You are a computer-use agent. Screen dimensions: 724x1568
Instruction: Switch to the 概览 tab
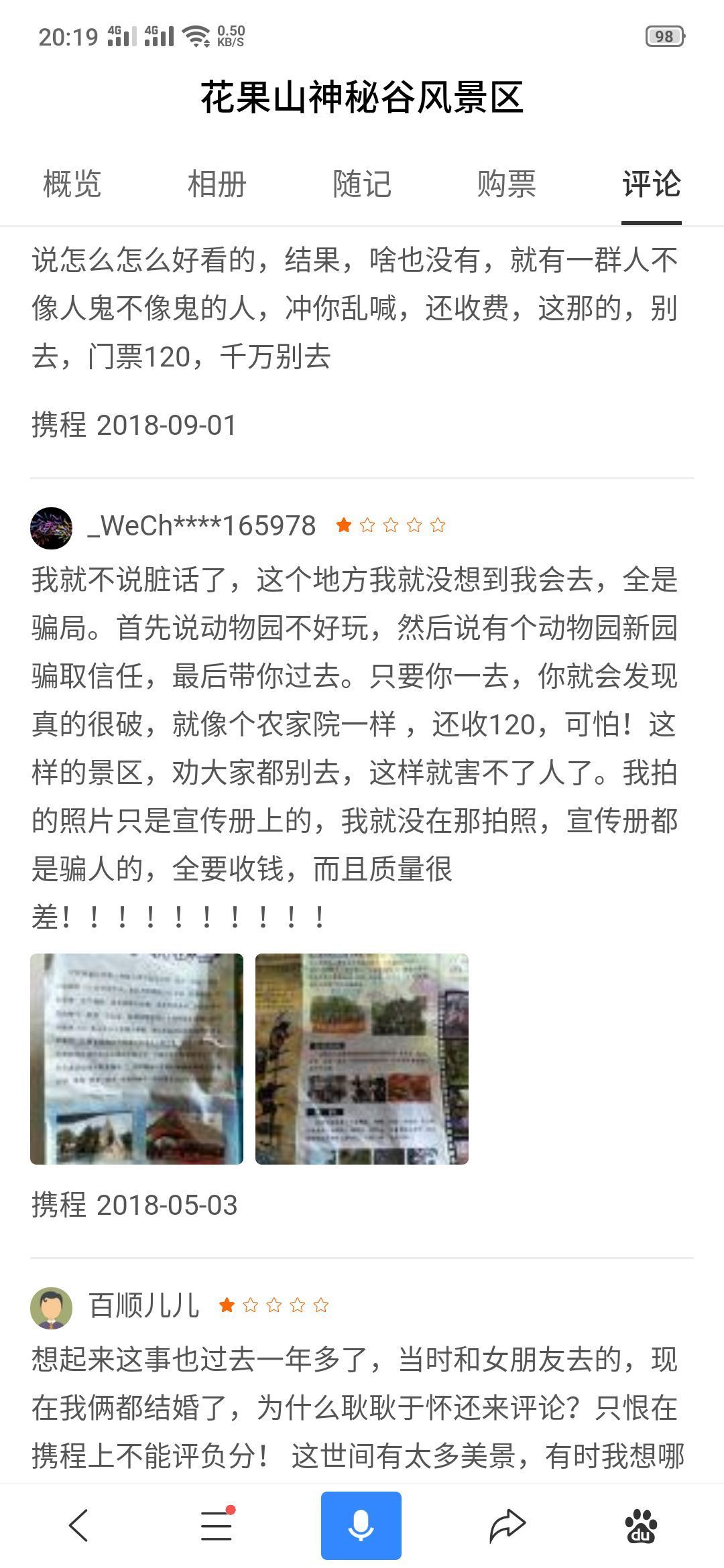tap(72, 184)
